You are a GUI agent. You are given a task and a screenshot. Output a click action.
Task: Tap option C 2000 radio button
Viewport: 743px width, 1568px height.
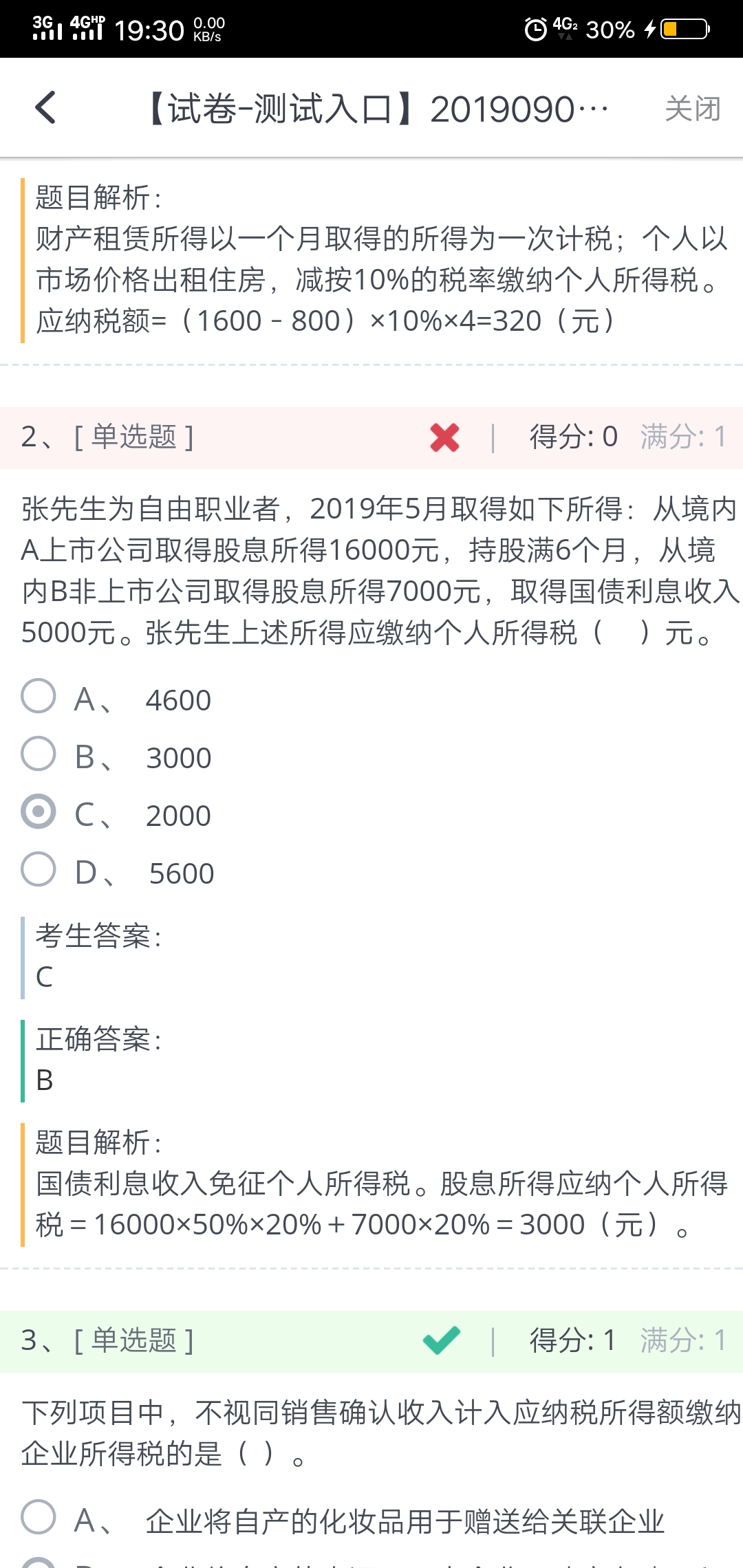[39, 812]
